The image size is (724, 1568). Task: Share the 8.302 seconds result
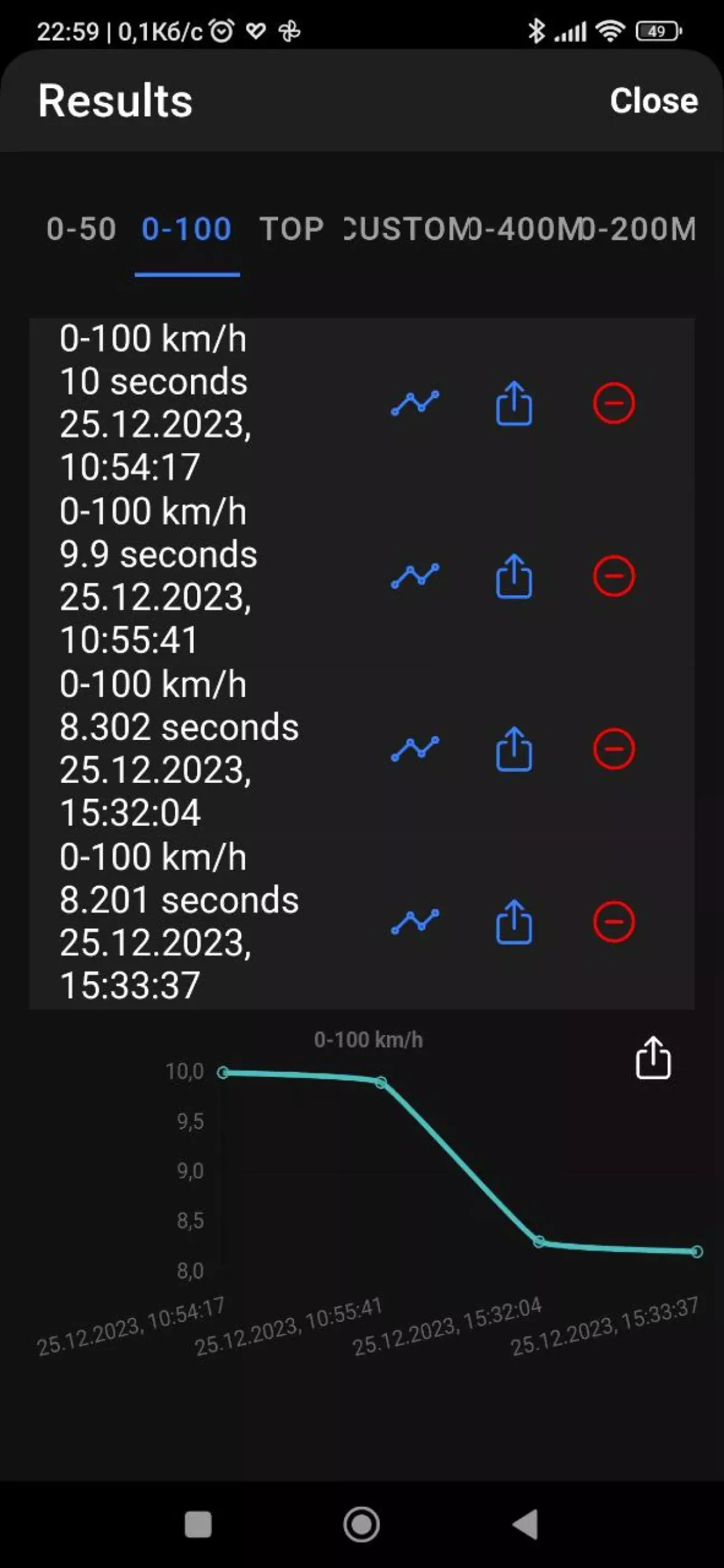(x=514, y=748)
